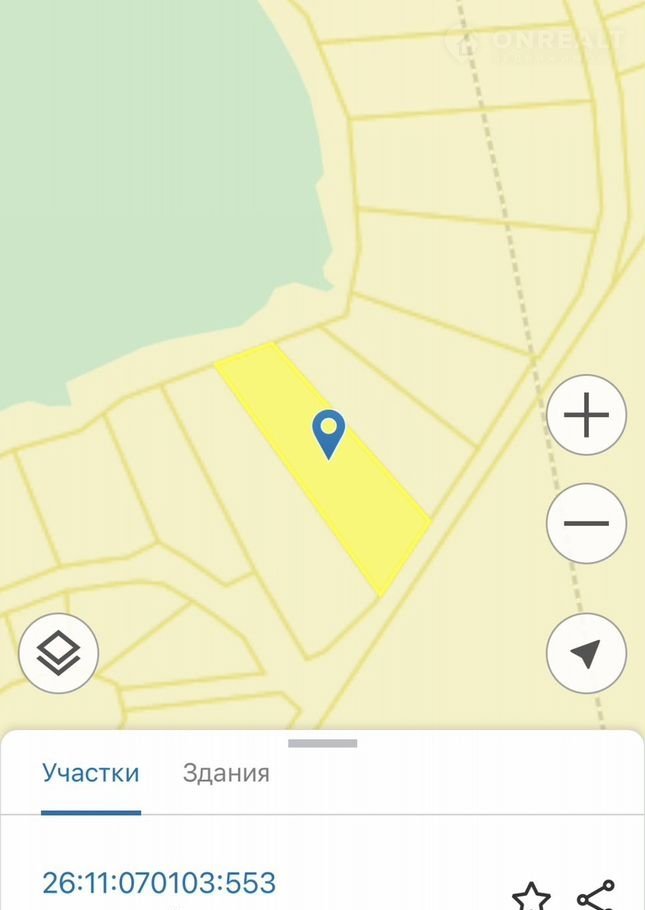Switch to the Здания tab
This screenshot has width=645, height=910.
click(226, 773)
